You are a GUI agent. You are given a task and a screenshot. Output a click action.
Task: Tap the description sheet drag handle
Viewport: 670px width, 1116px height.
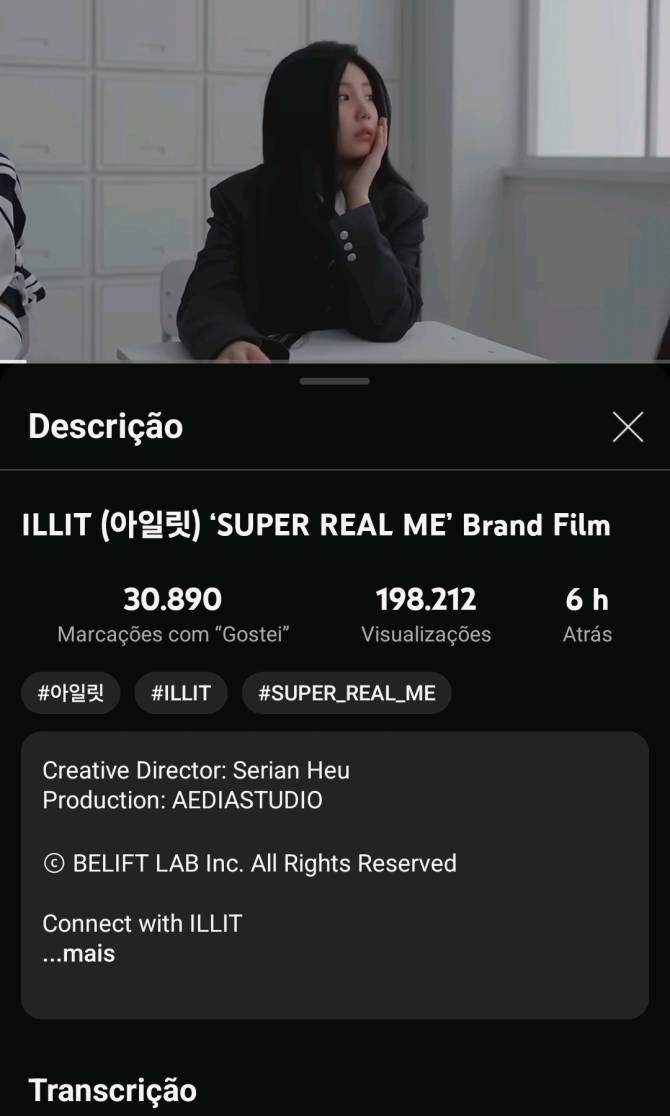(335, 381)
